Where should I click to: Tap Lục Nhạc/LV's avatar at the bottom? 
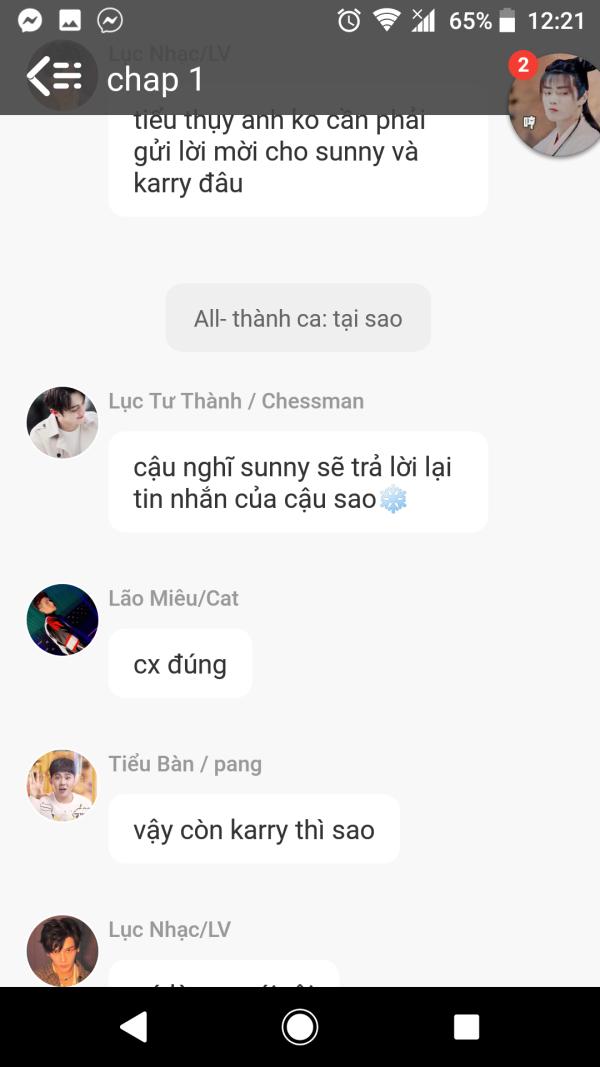[63, 951]
